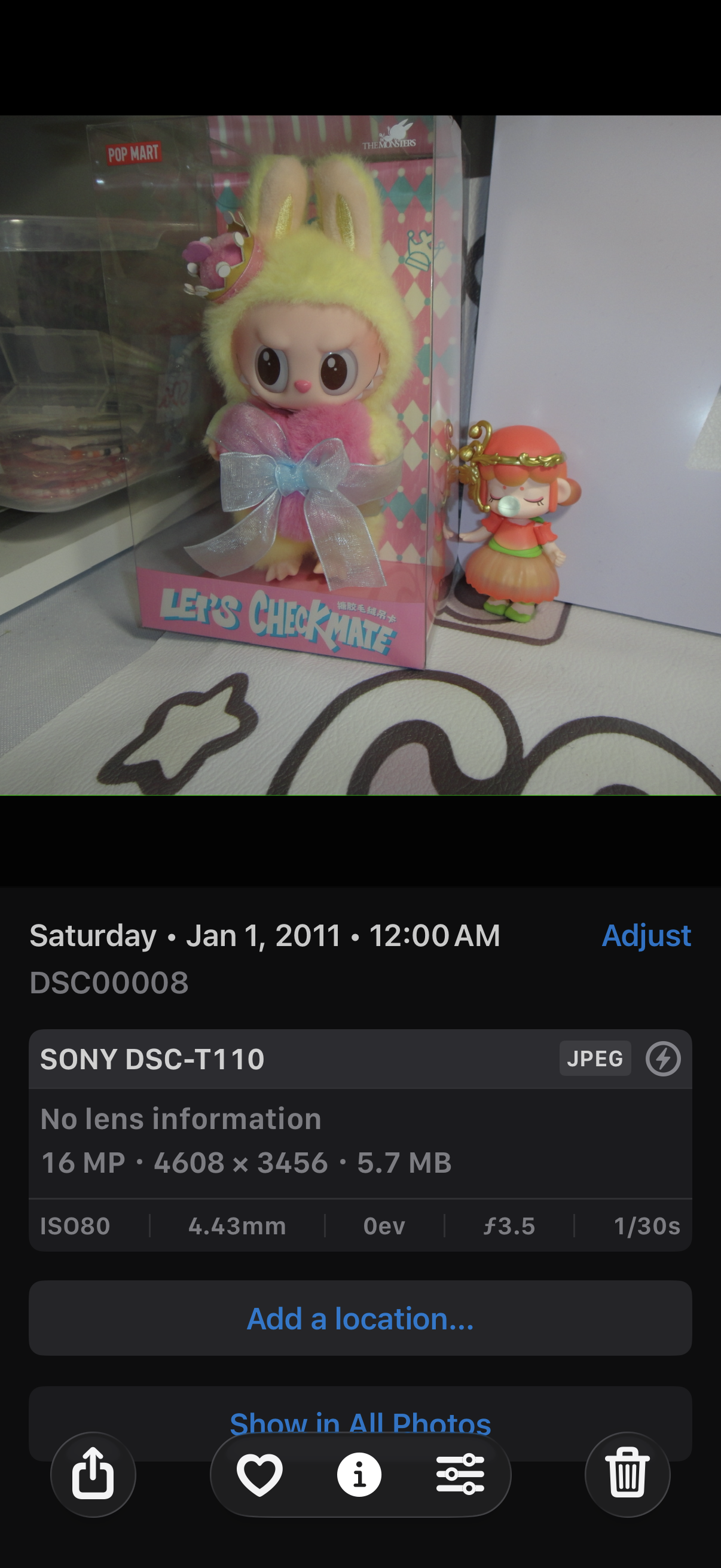Favorite this photo with the heart
Image resolution: width=721 pixels, height=1568 pixels.
(260, 1474)
